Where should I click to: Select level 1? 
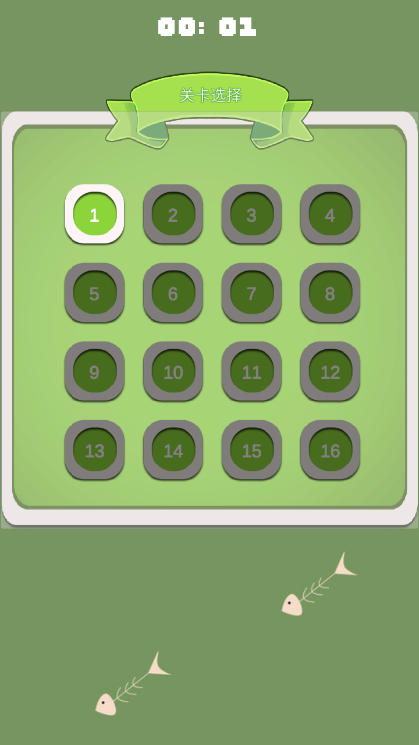point(95,214)
